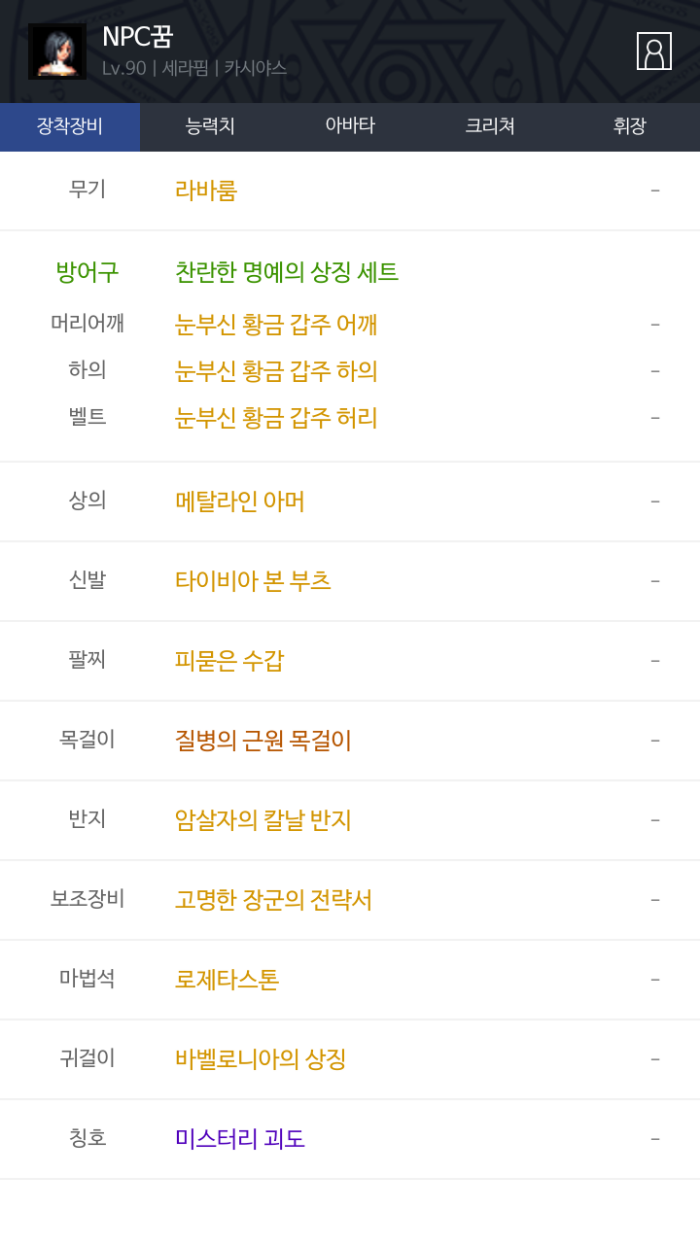Select the 장착장비 tab

pyautogui.click(x=70, y=126)
